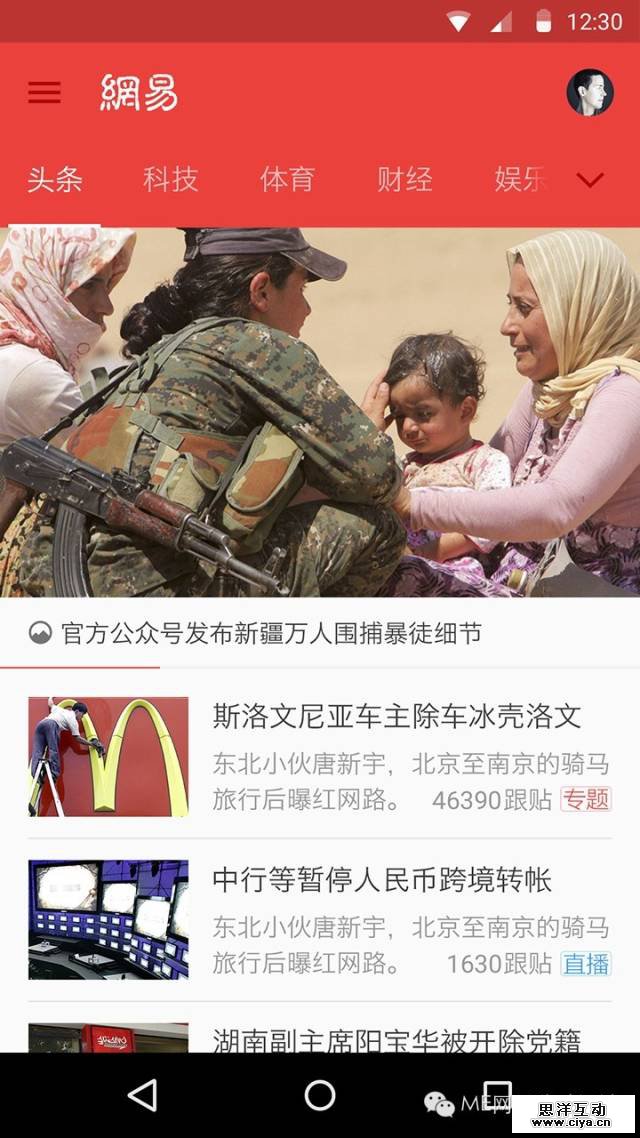Go to the home screen
Screen dimensions: 640x1138
pos(320,1095)
